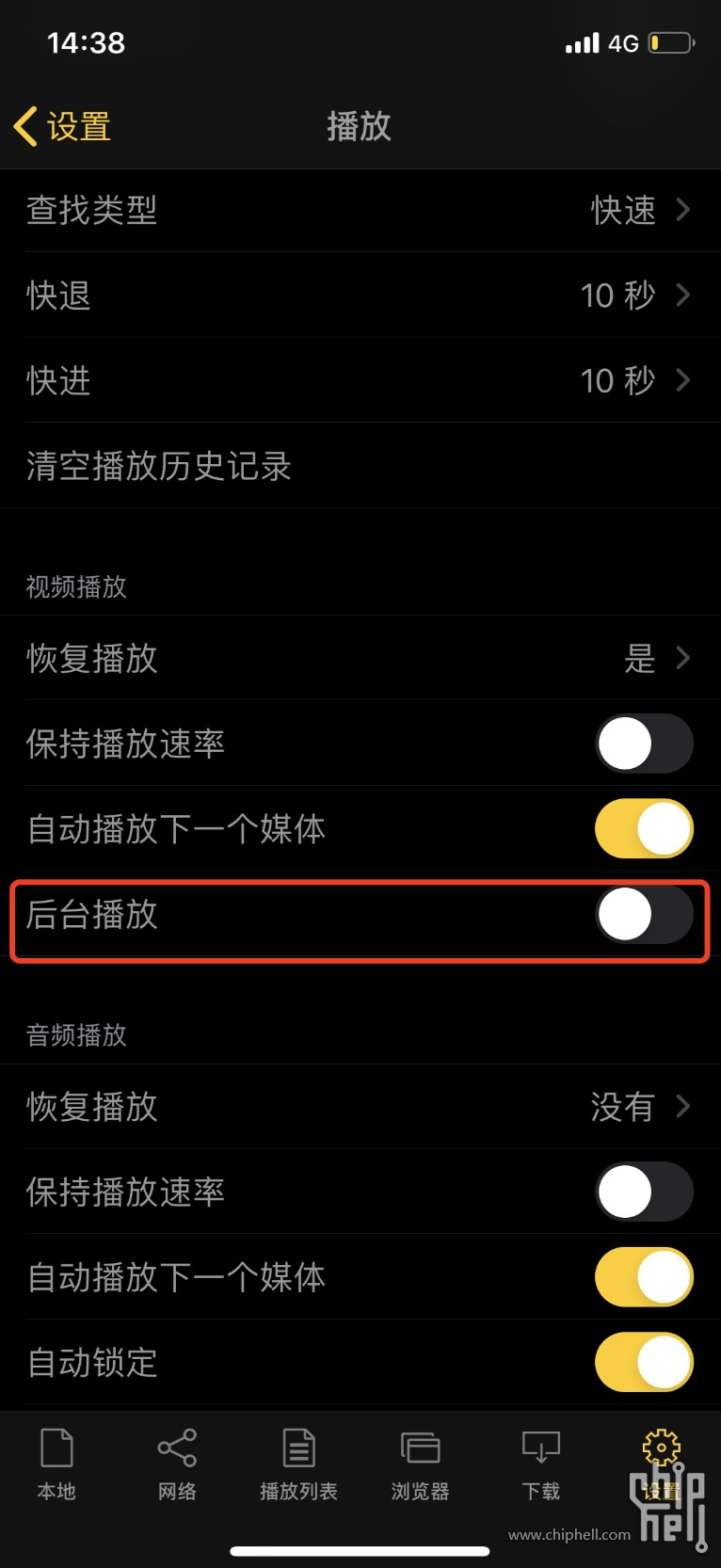Switch to the 播放列表 tab

pos(298,1464)
